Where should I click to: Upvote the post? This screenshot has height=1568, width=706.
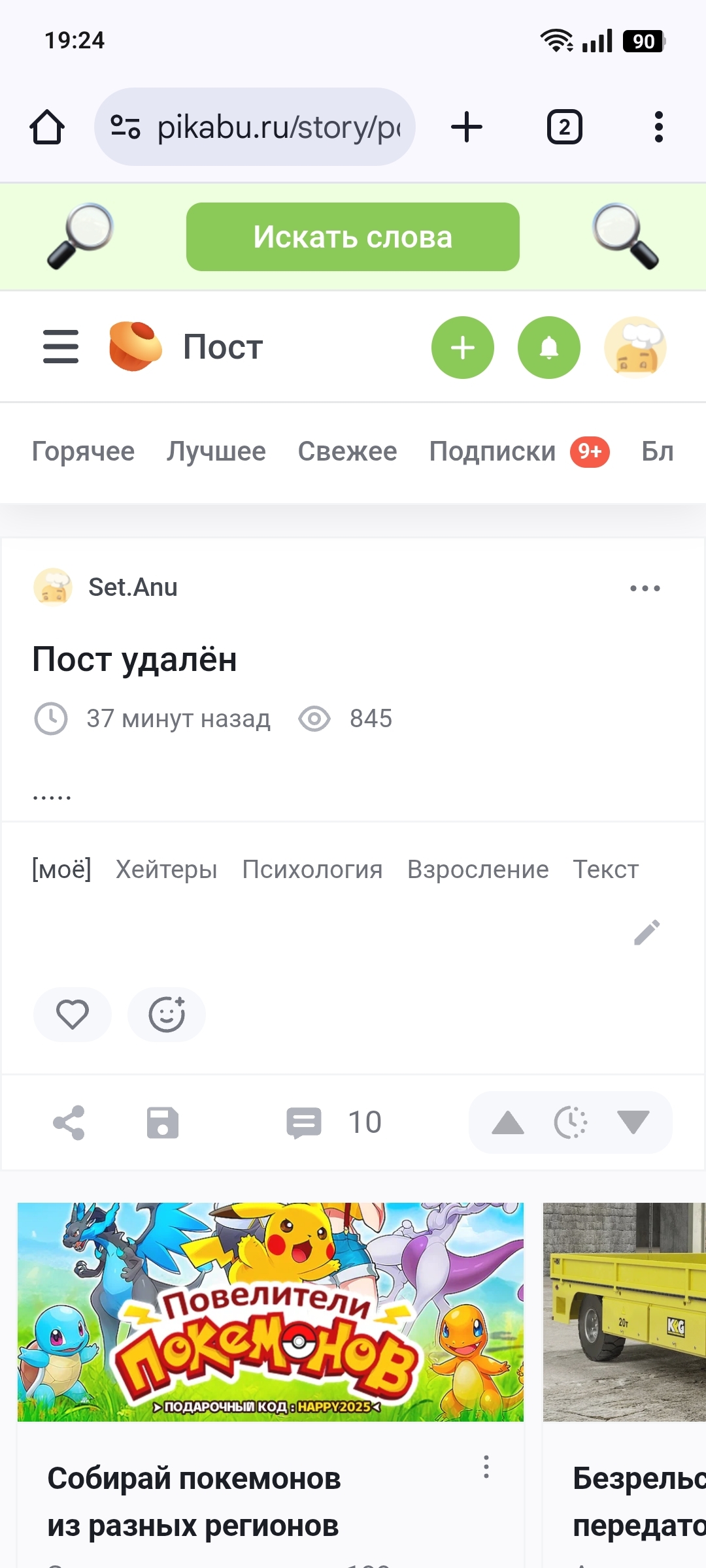pyautogui.click(x=508, y=1122)
